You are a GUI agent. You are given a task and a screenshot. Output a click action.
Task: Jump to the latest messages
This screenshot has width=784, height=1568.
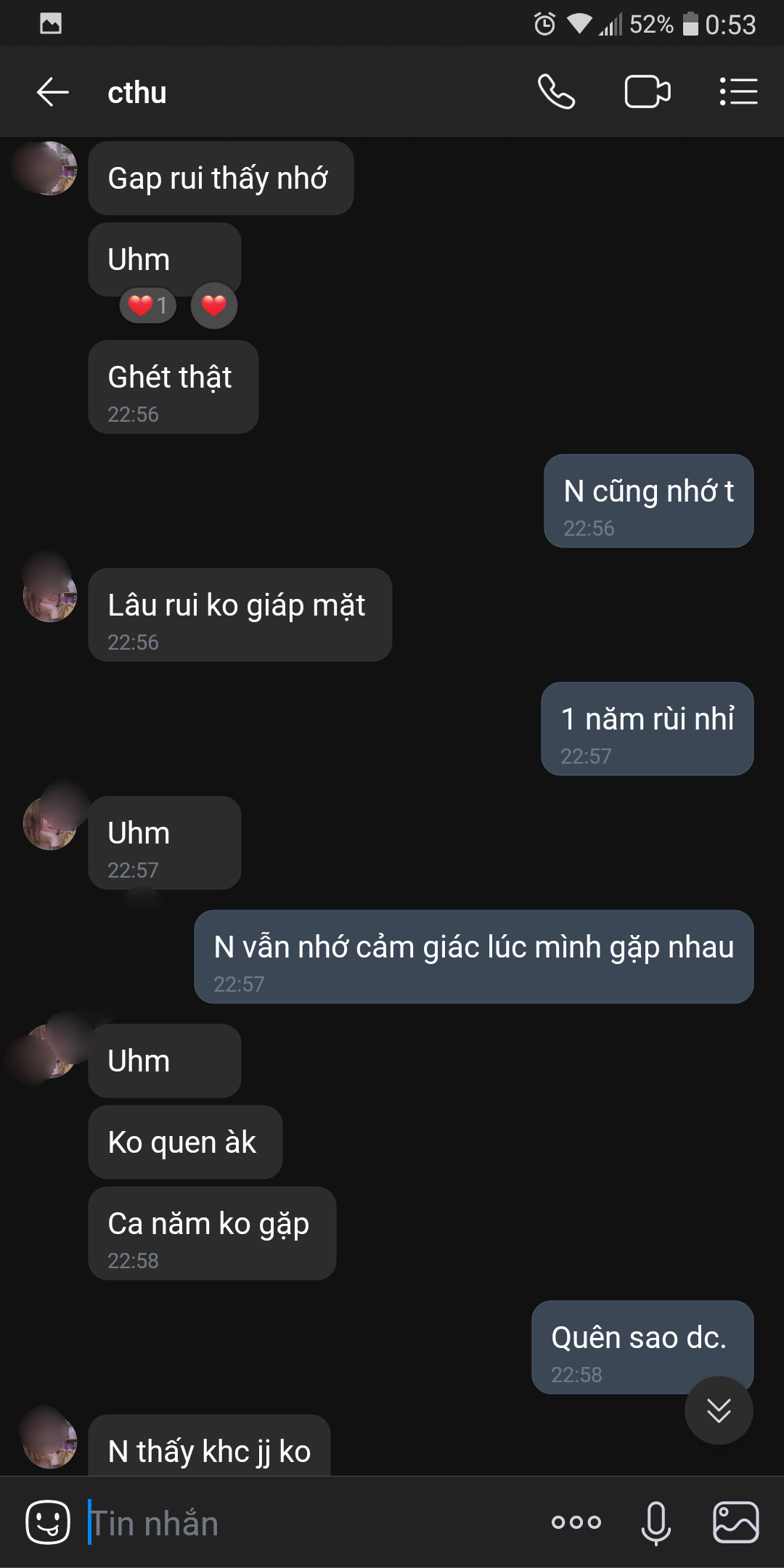coord(719,1410)
